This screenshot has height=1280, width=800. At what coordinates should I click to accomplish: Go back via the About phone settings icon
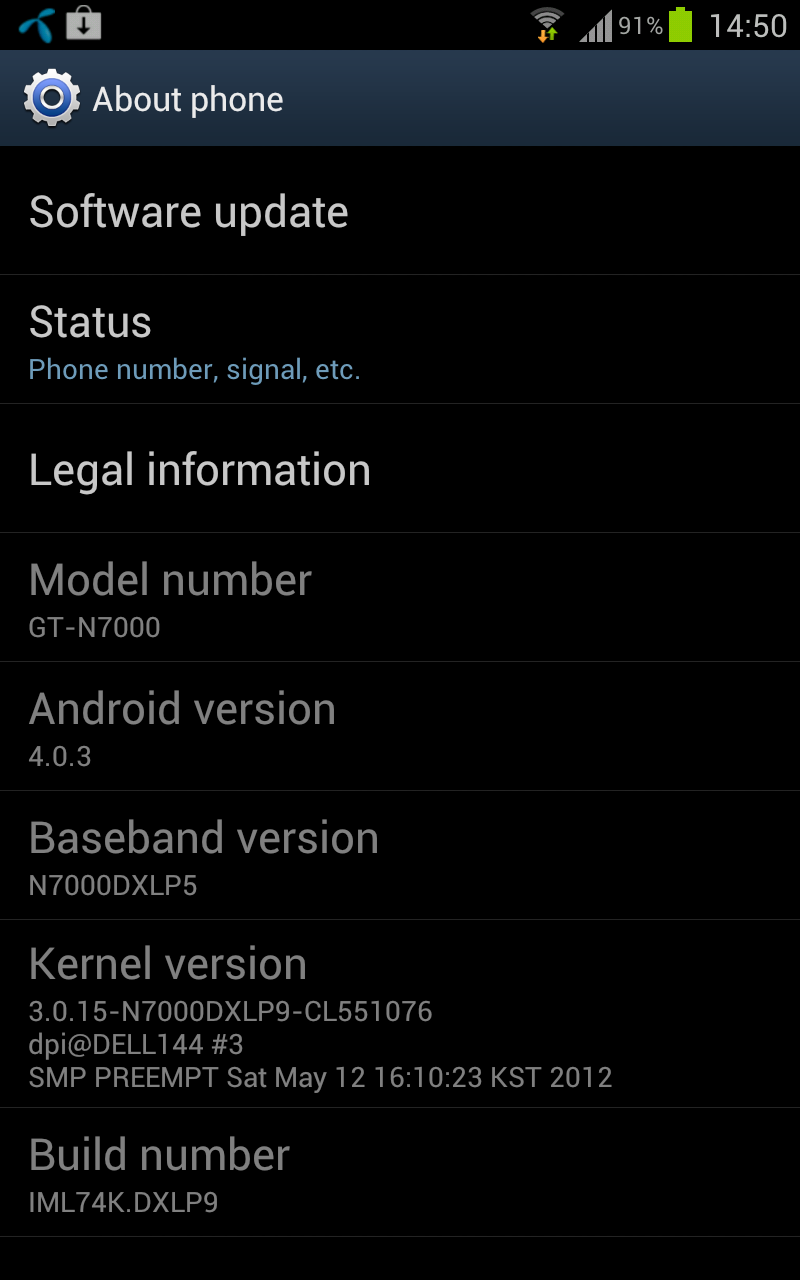52,98
